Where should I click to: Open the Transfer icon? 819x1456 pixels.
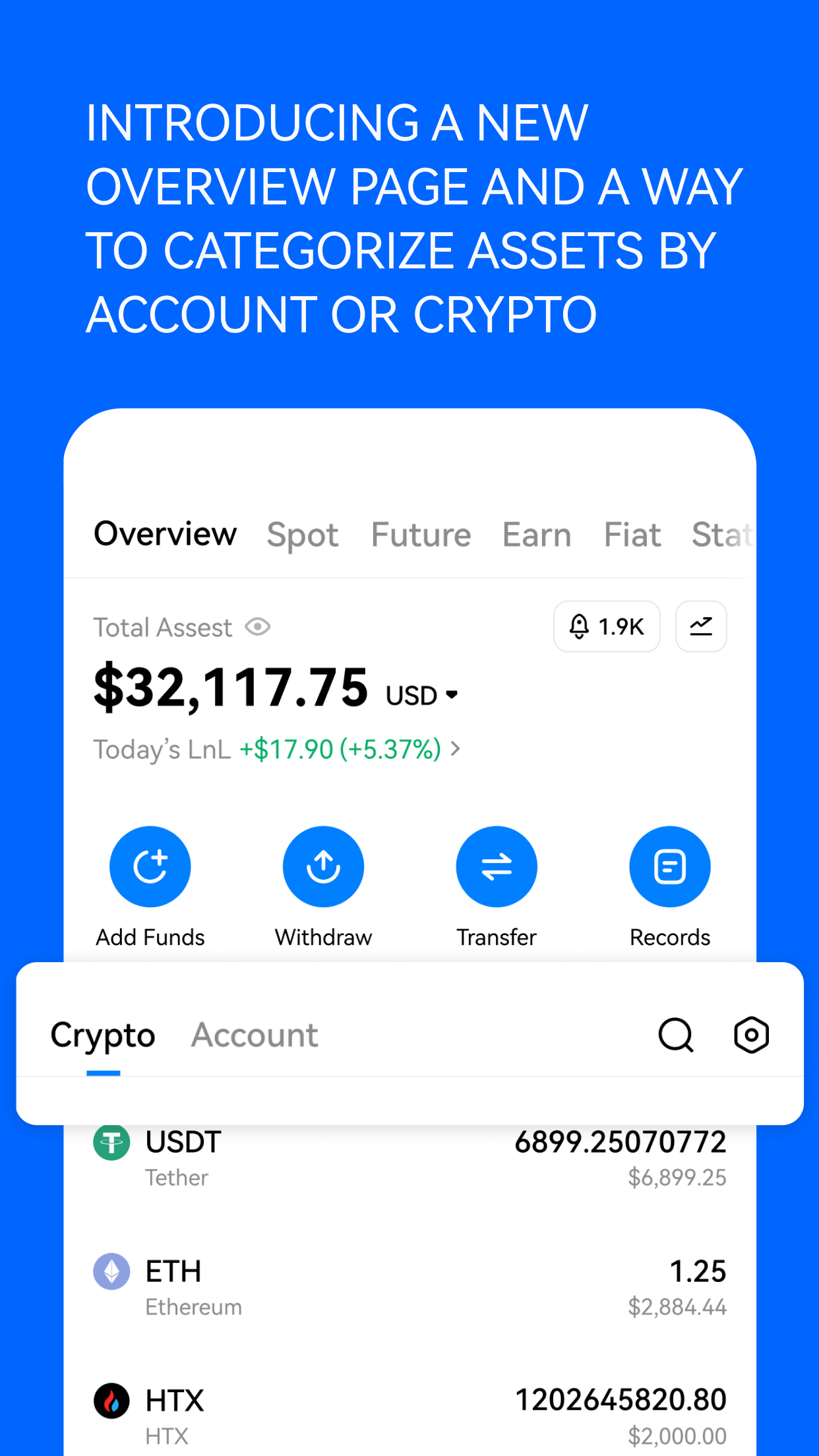click(x=497, y=866)
